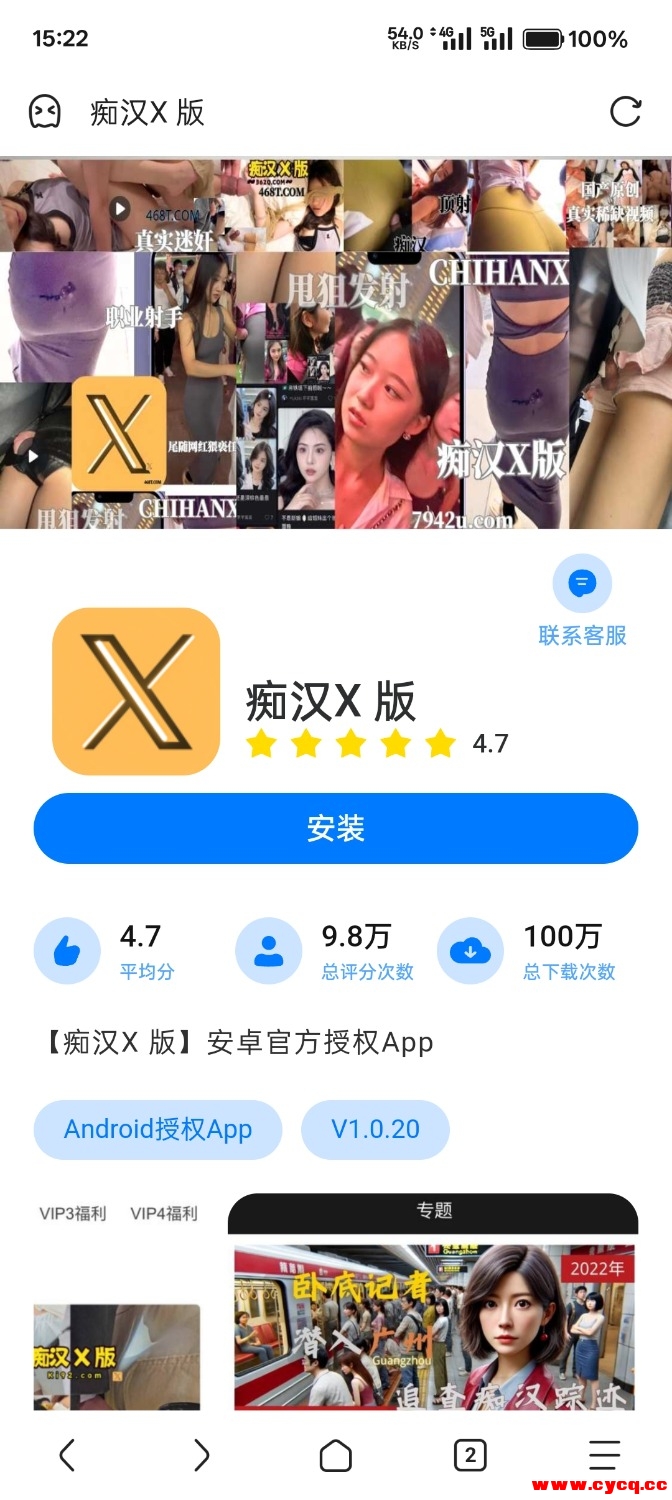Open the browser home page
The image size is (672, 1500).
pos(336,1455)
